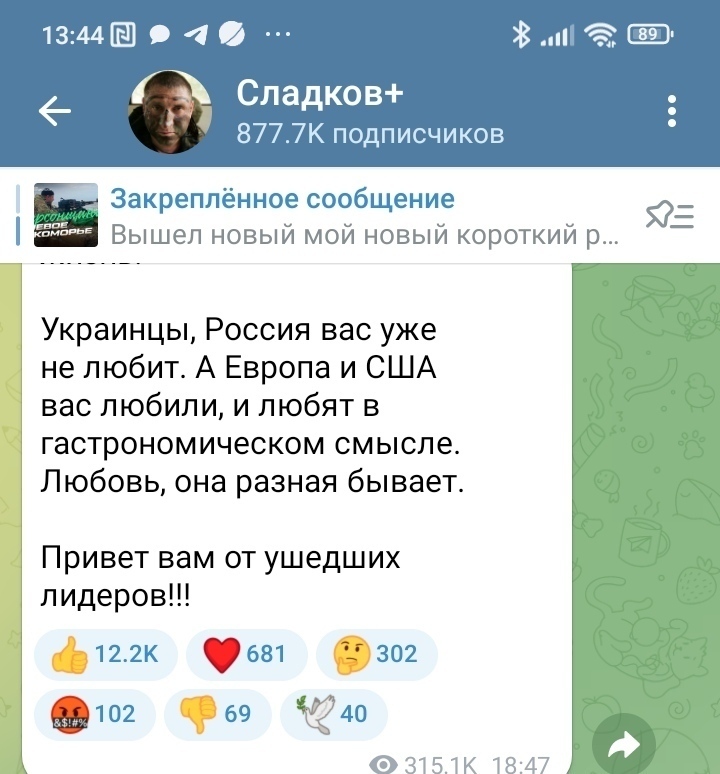The width and height of the screenshot is (720, 774).
Task: Share this post using the forward arrow
Action: [x=624, y=744]
